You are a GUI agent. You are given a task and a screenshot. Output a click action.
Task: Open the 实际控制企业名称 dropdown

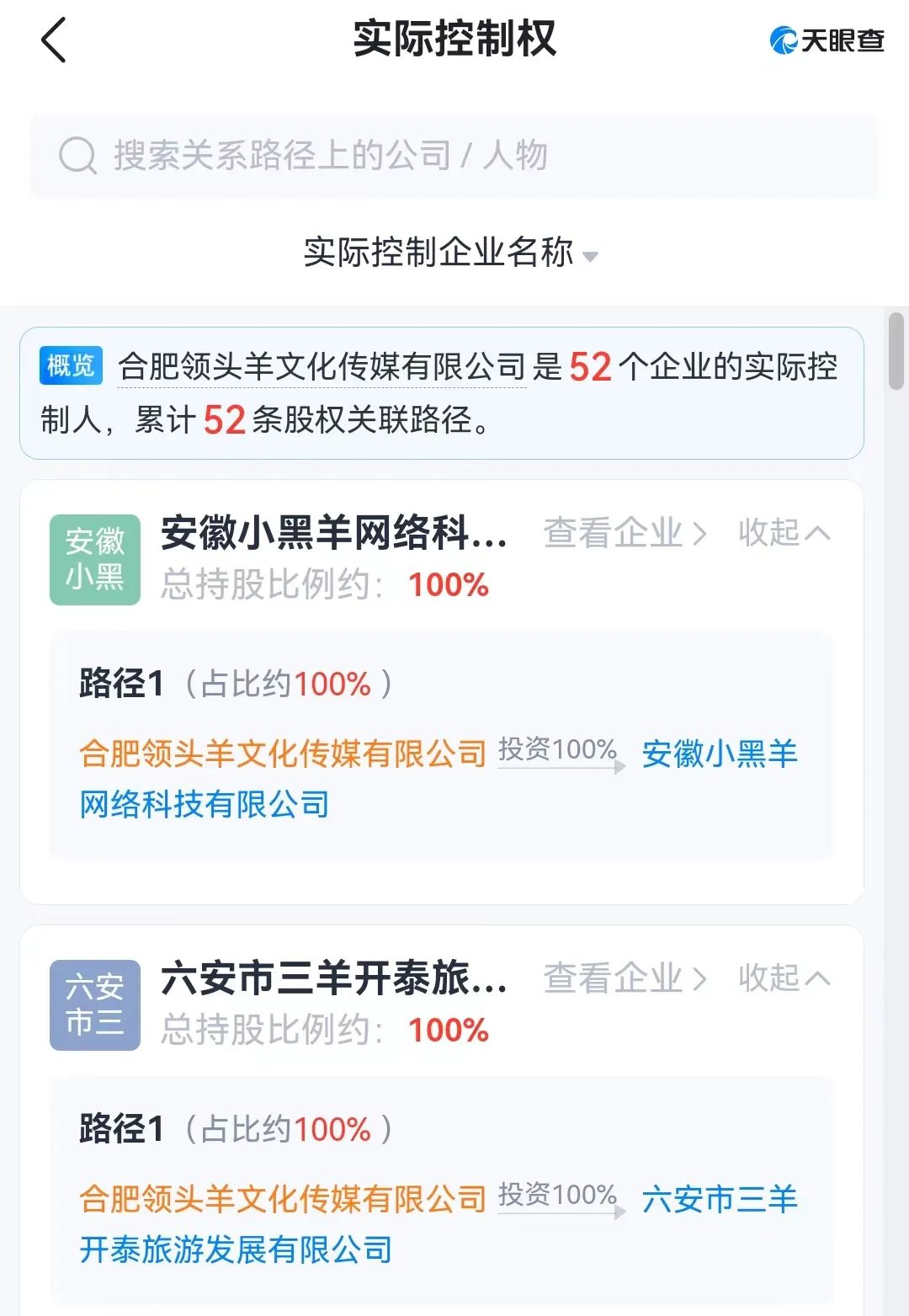(x=451, y=253)
